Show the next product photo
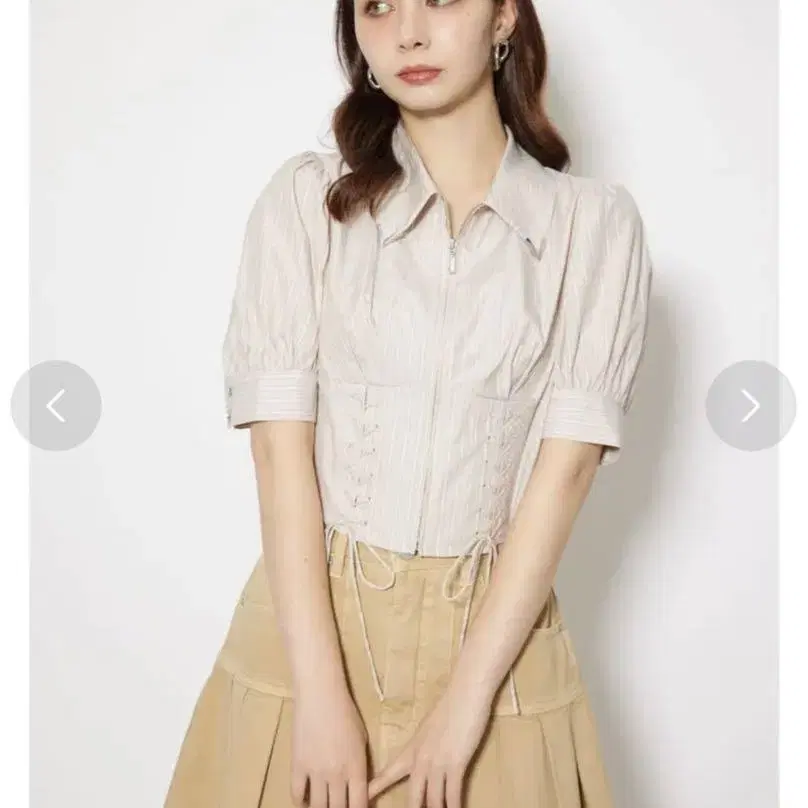 point(751,406)
